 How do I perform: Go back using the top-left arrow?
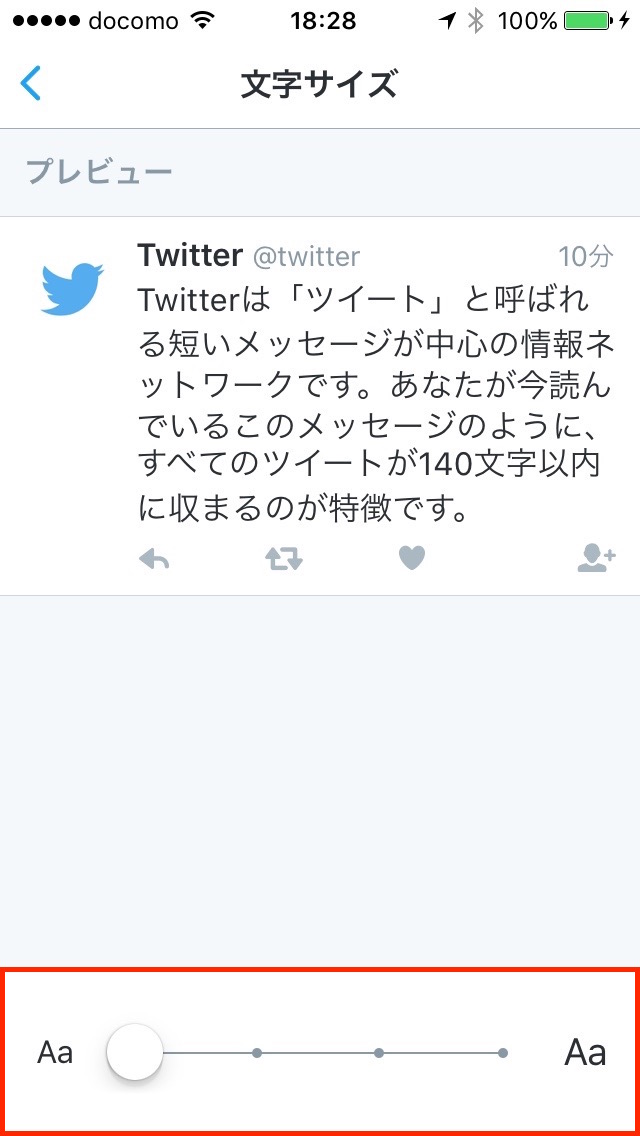[x=30, y=83]
